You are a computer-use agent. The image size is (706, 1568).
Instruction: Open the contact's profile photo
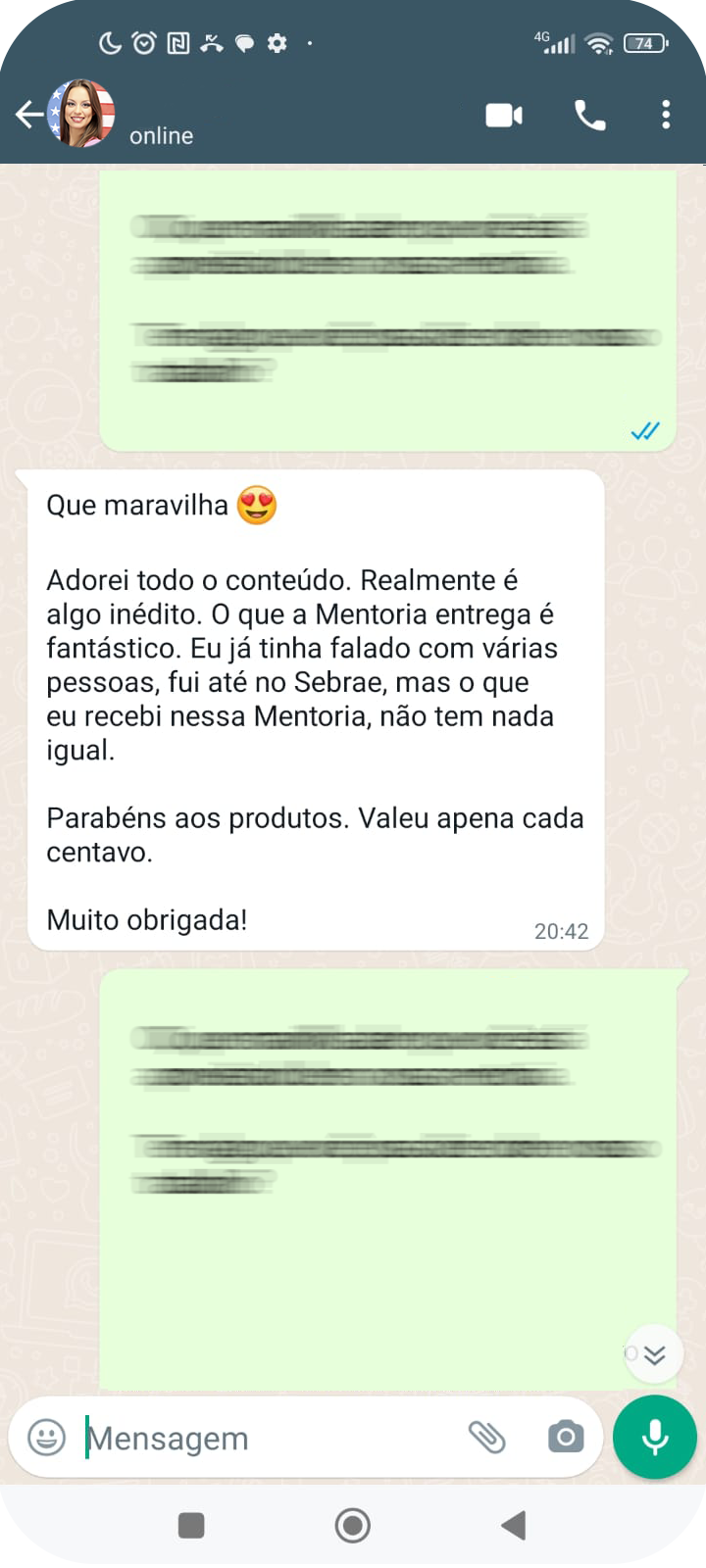click(81, 114)
